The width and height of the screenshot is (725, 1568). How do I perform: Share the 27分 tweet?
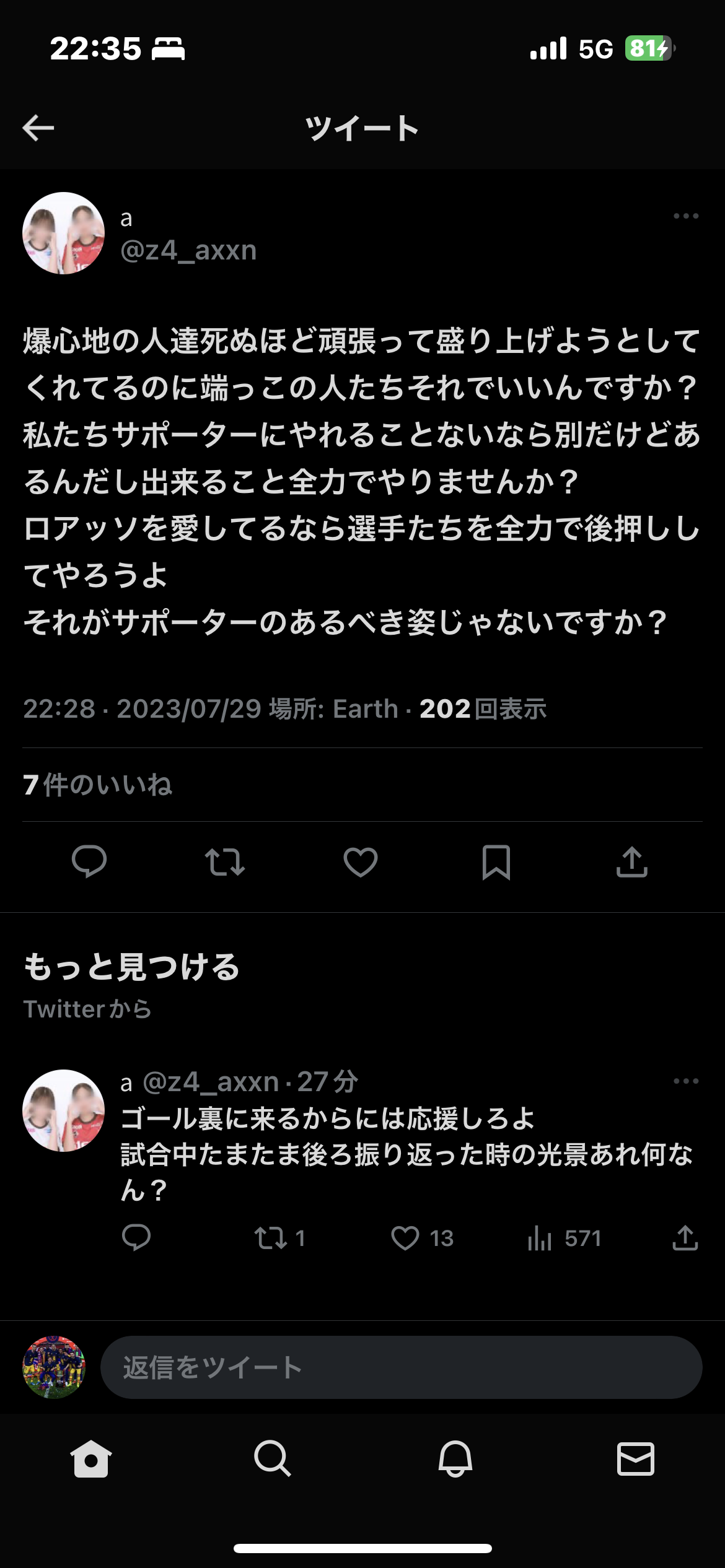[x=685, y=1238]
